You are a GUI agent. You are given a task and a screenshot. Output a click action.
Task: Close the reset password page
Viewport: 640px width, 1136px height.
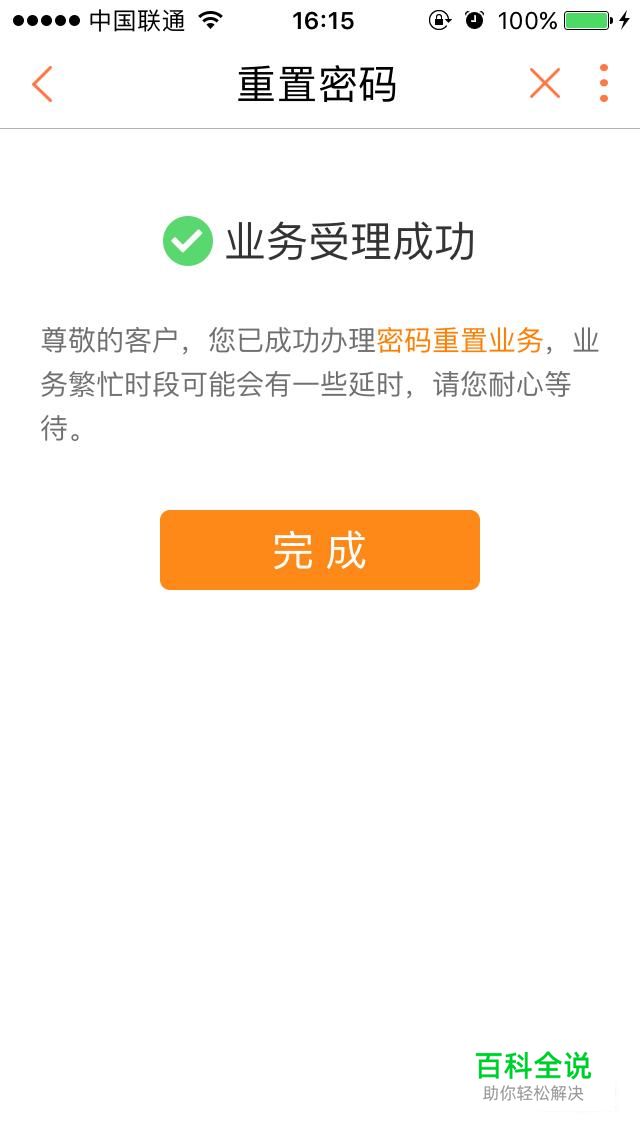(x=544, y=83)
